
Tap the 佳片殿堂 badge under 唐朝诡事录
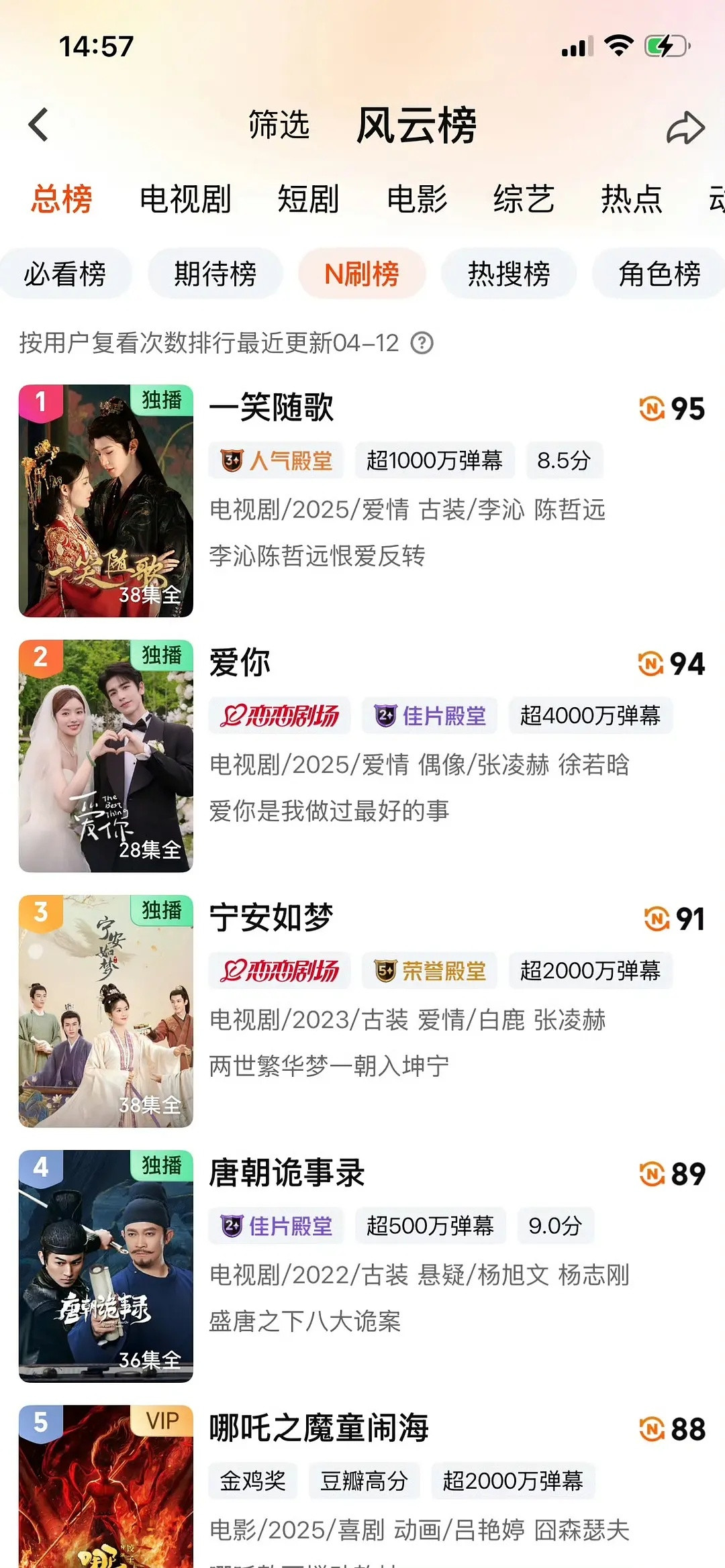(277, 1226)
